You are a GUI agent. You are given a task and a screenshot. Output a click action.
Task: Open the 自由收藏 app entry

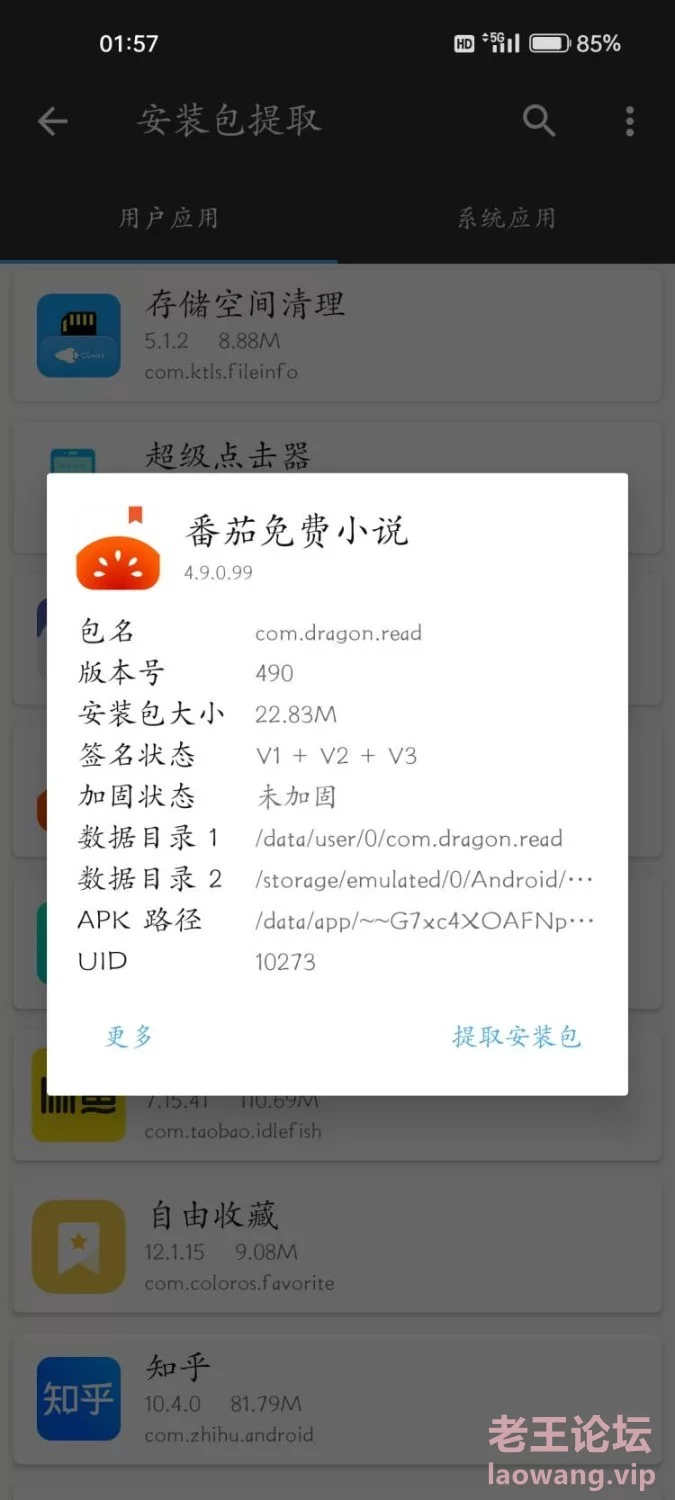pos(337,1247)
